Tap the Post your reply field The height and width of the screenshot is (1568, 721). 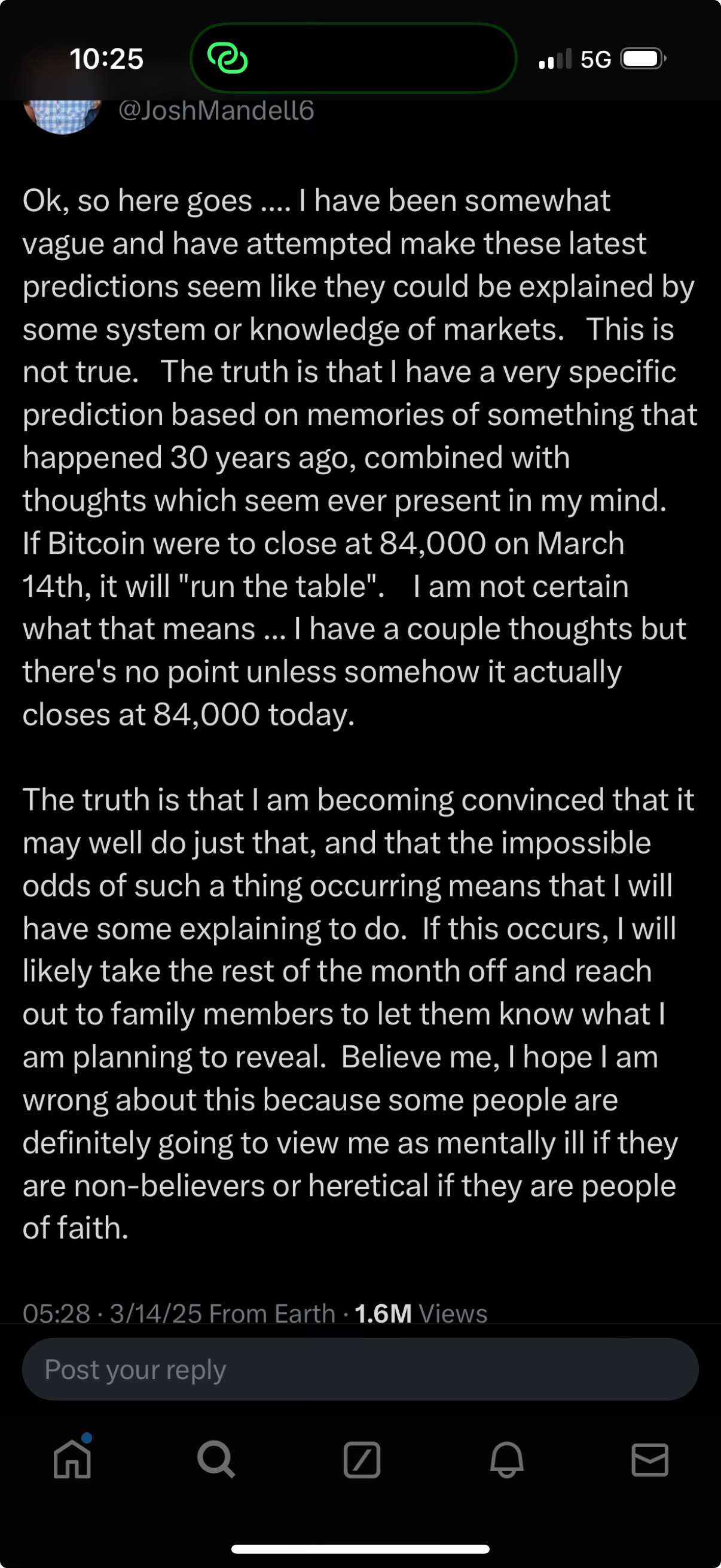(360, 1369)
